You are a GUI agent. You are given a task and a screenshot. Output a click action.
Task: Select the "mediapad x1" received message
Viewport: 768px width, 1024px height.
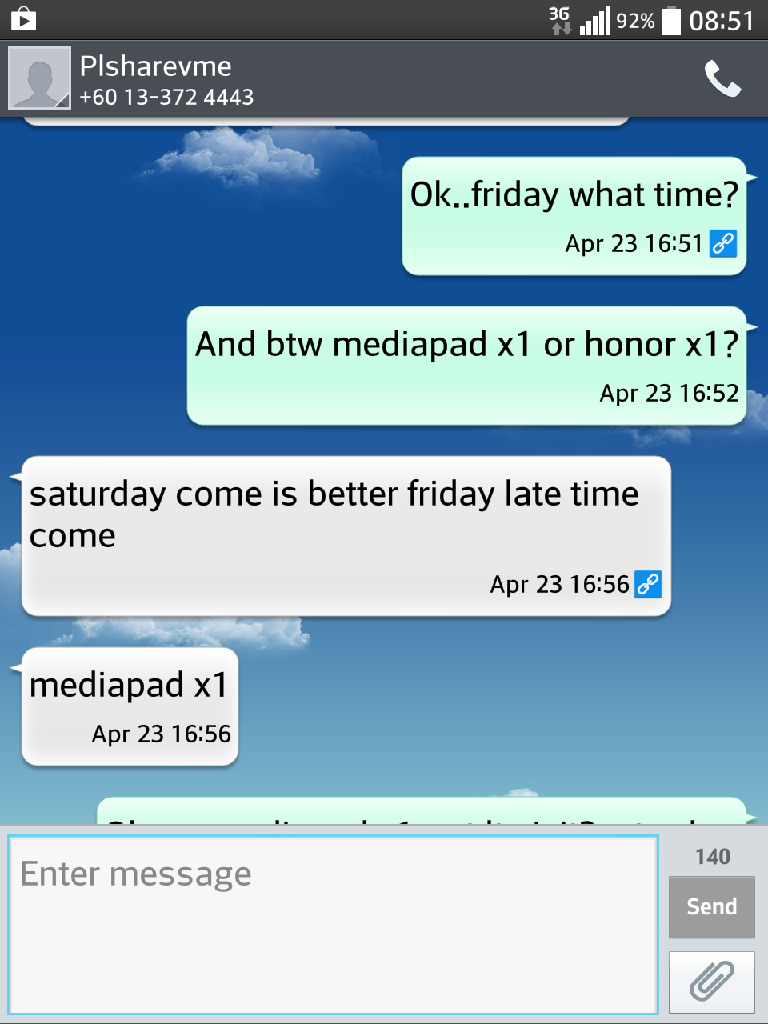coord(130,706)
